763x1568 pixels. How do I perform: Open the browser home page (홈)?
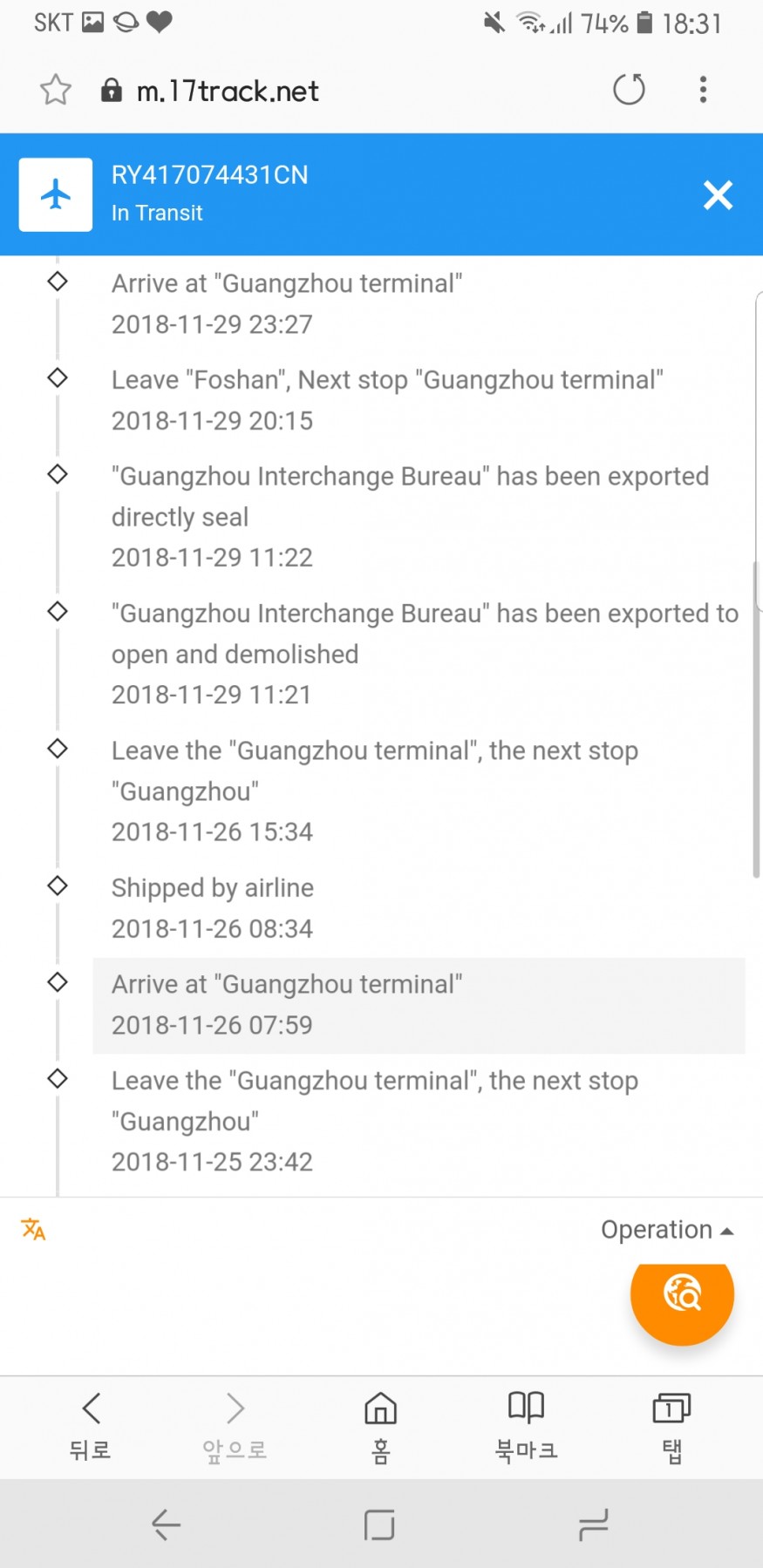click(380, 1427)
